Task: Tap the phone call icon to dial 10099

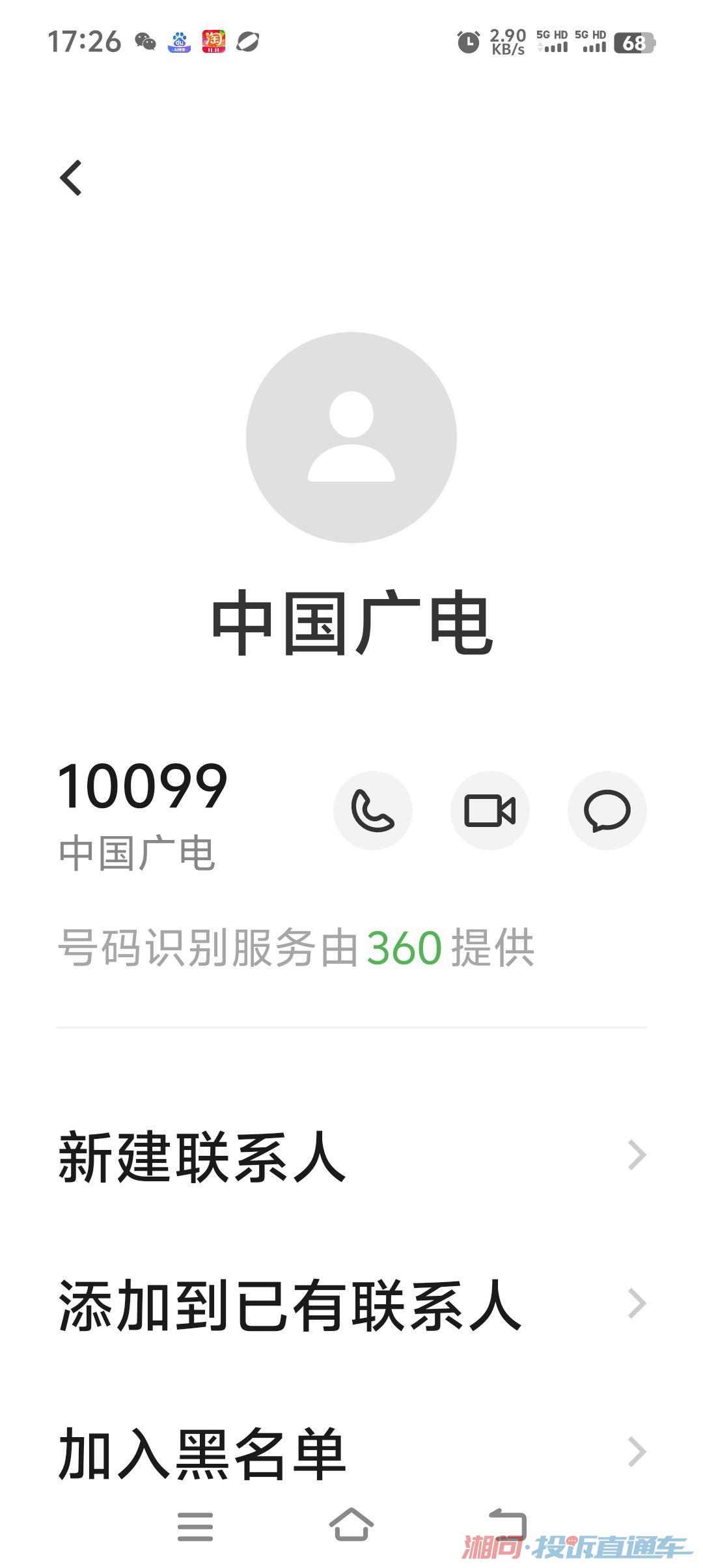Action: (372, 811)
